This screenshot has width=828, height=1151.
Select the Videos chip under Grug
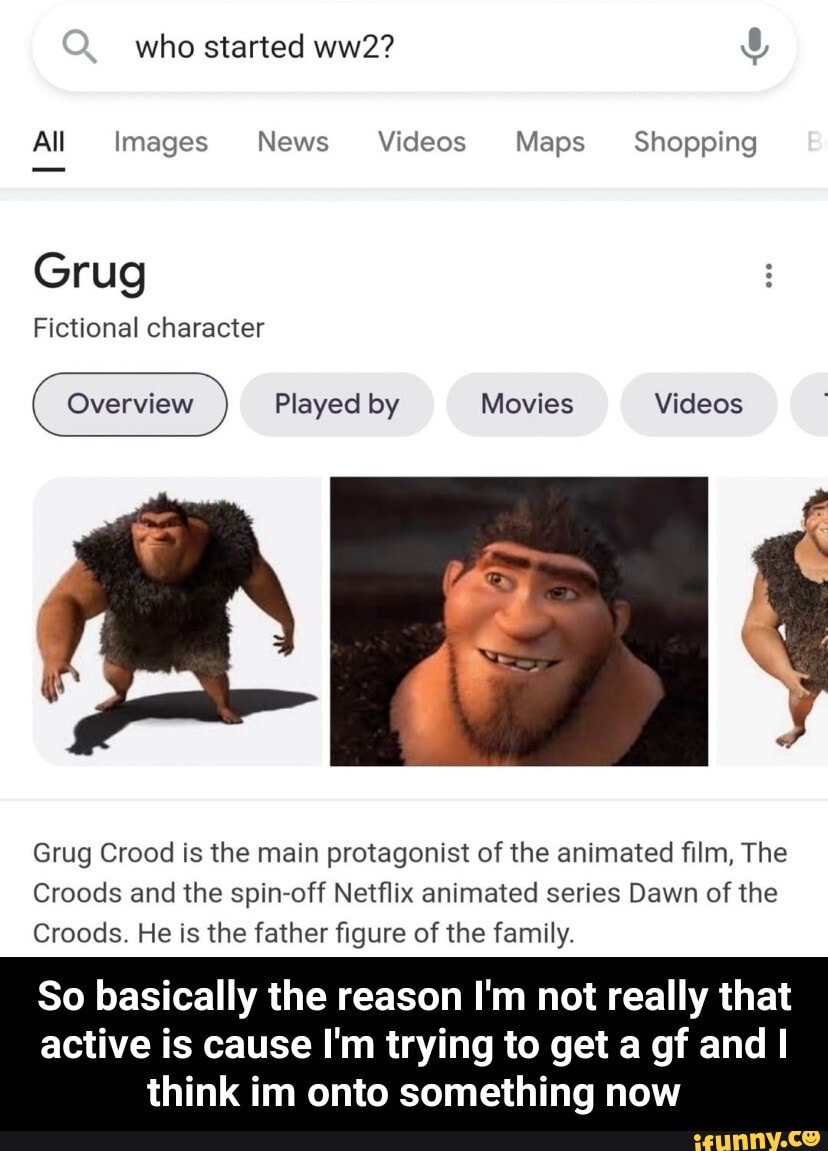tap(698, 404)
